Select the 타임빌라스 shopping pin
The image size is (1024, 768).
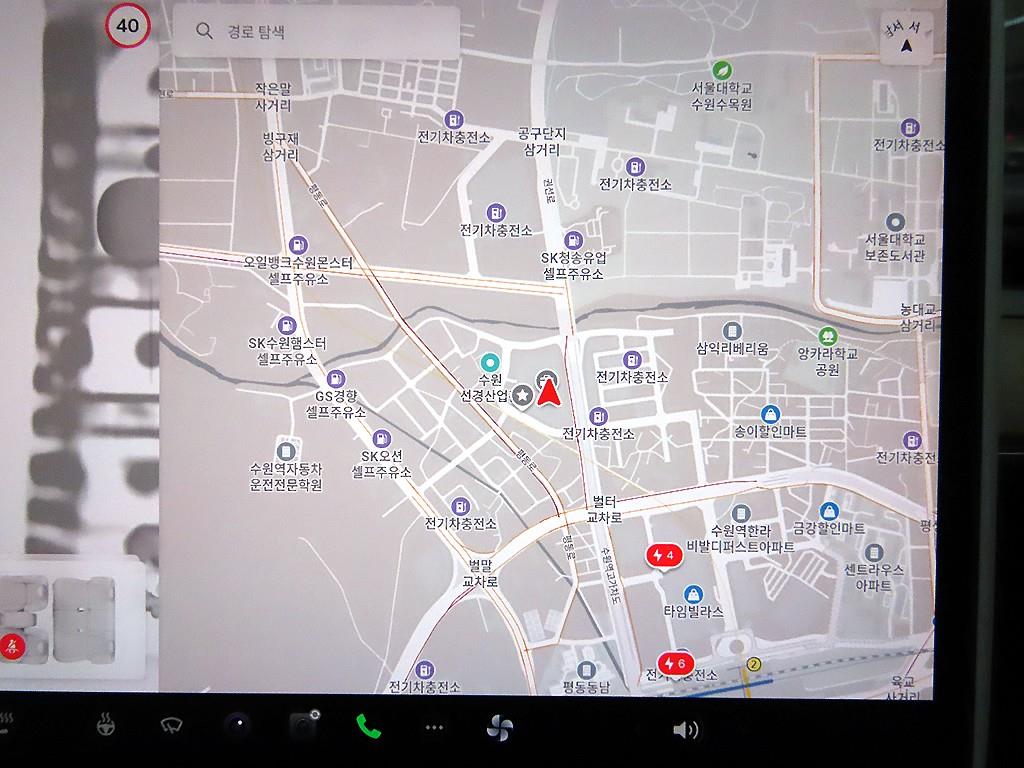[693, 594]
